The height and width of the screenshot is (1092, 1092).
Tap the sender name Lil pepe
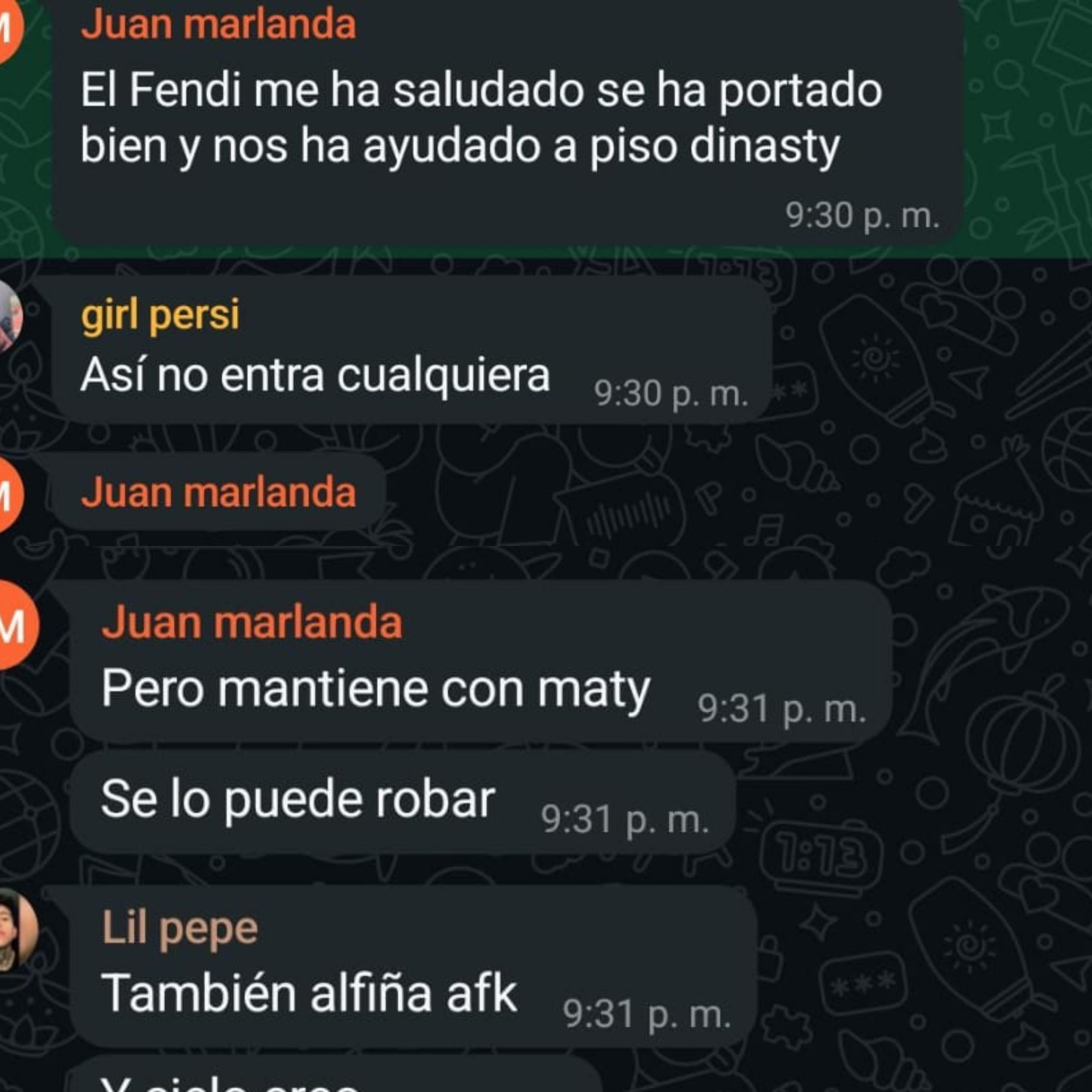point(180,928)
